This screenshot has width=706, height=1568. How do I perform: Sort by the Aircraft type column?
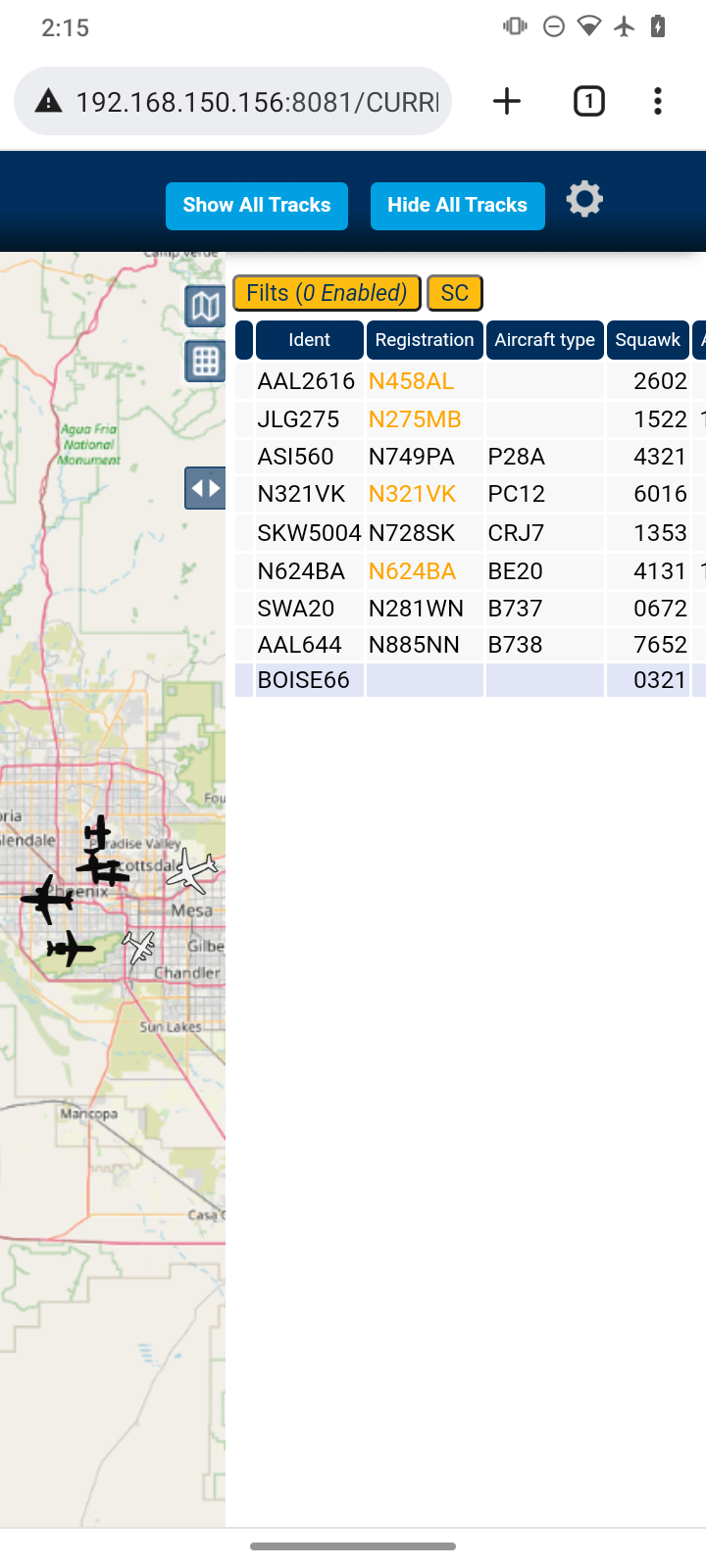(x=544, y=340)
